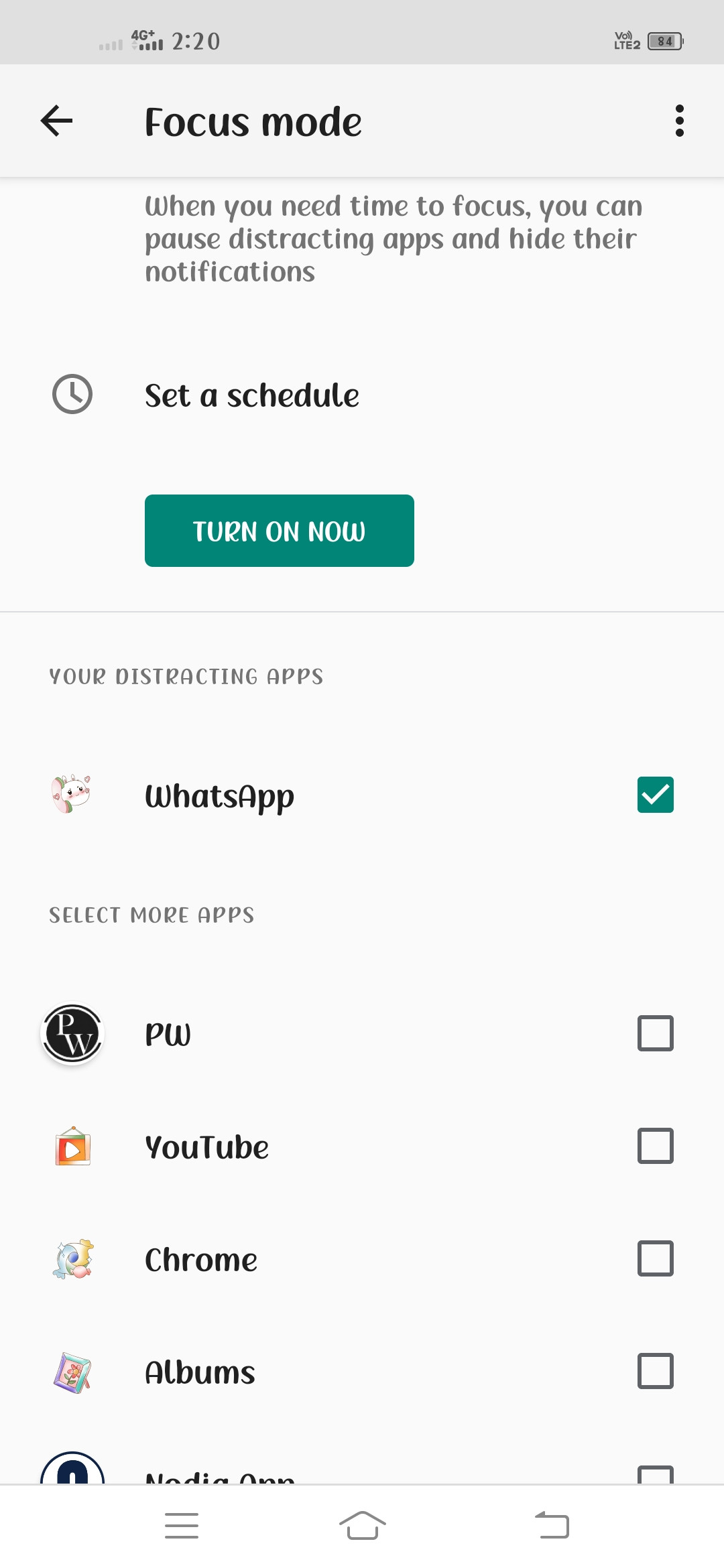Mark Chrome as distracting

pos(655,1258)
